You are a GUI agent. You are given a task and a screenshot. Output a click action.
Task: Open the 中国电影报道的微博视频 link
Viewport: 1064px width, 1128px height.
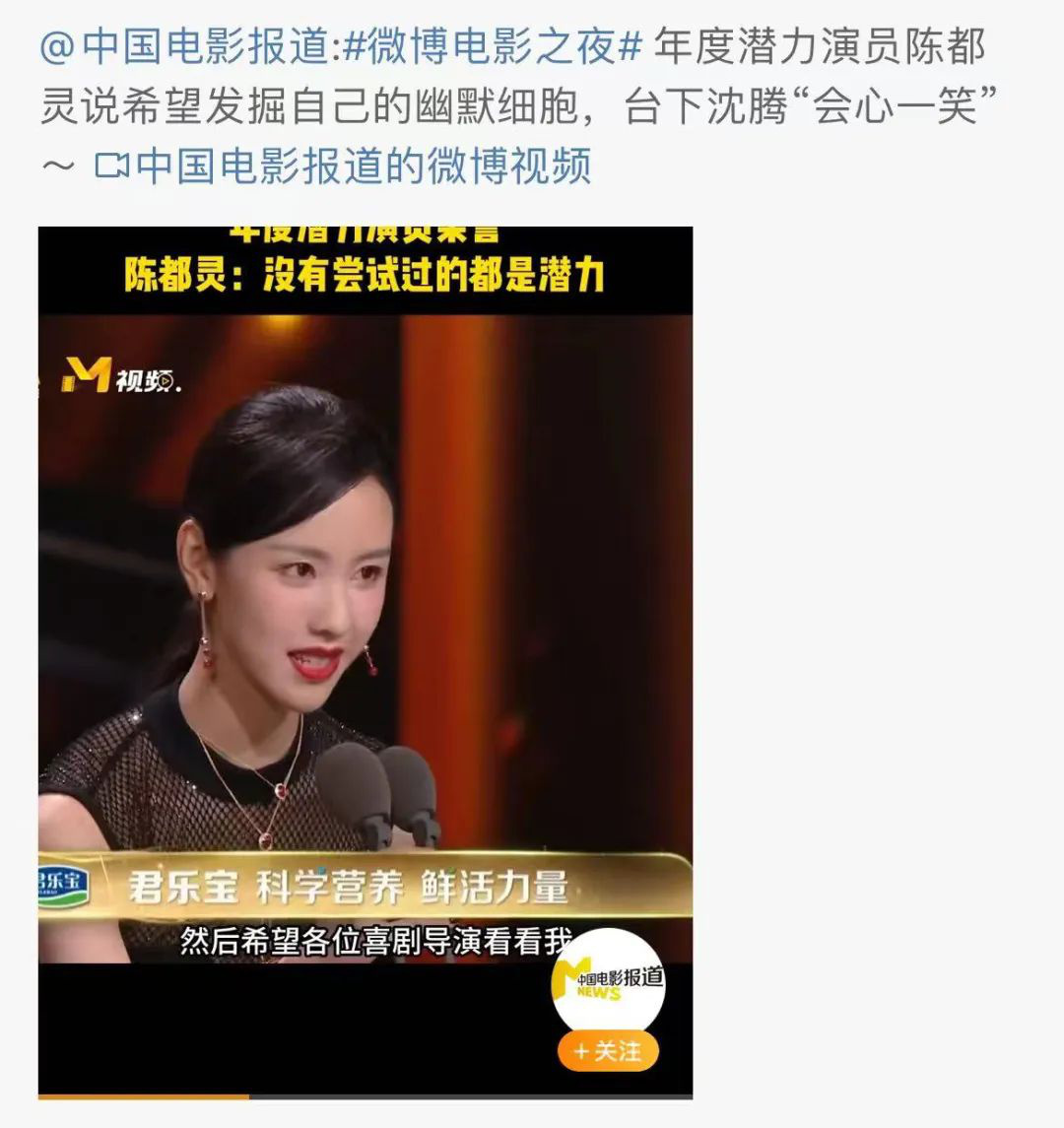click(345, 166)
